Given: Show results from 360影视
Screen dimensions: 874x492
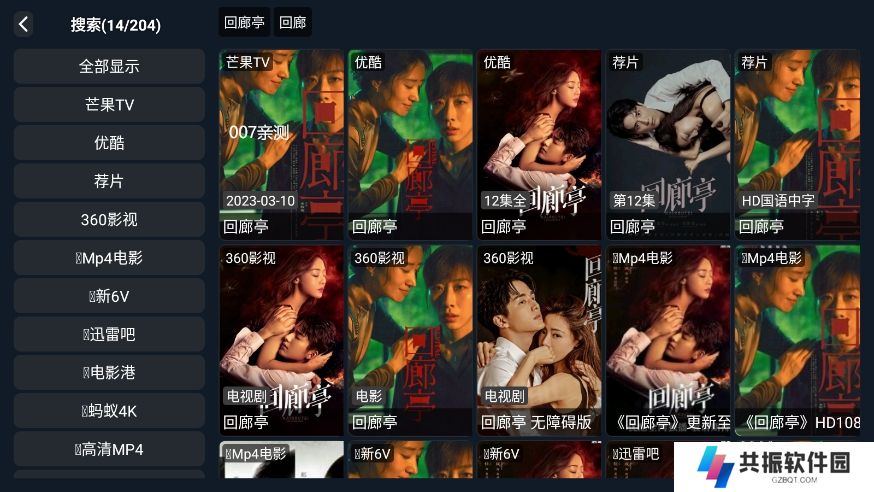Looking at the screenshot, I should coord(109,219).
